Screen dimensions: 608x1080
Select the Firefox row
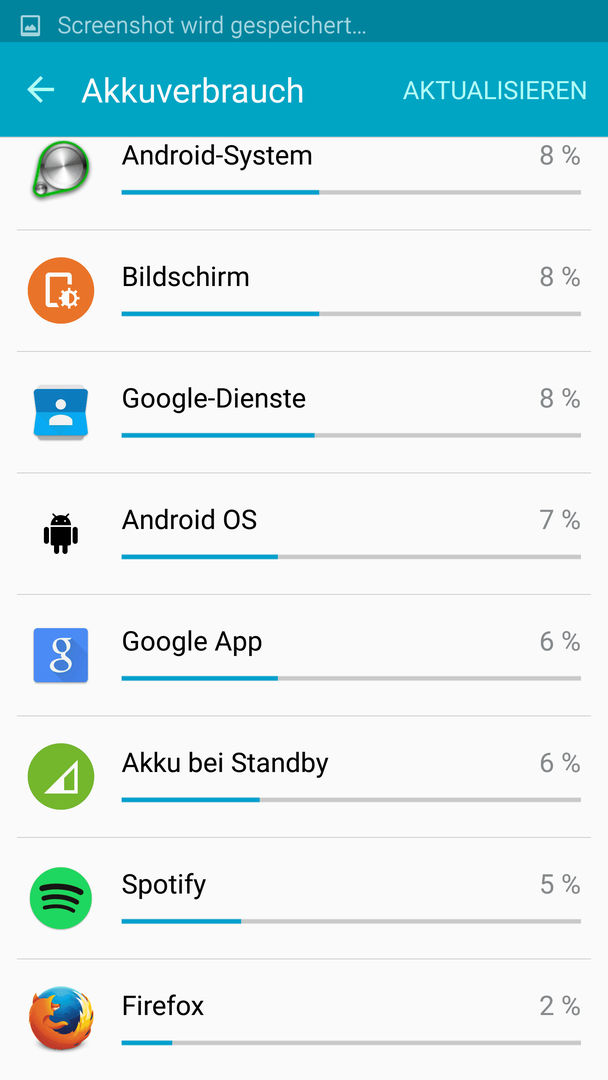point(304,1019)
